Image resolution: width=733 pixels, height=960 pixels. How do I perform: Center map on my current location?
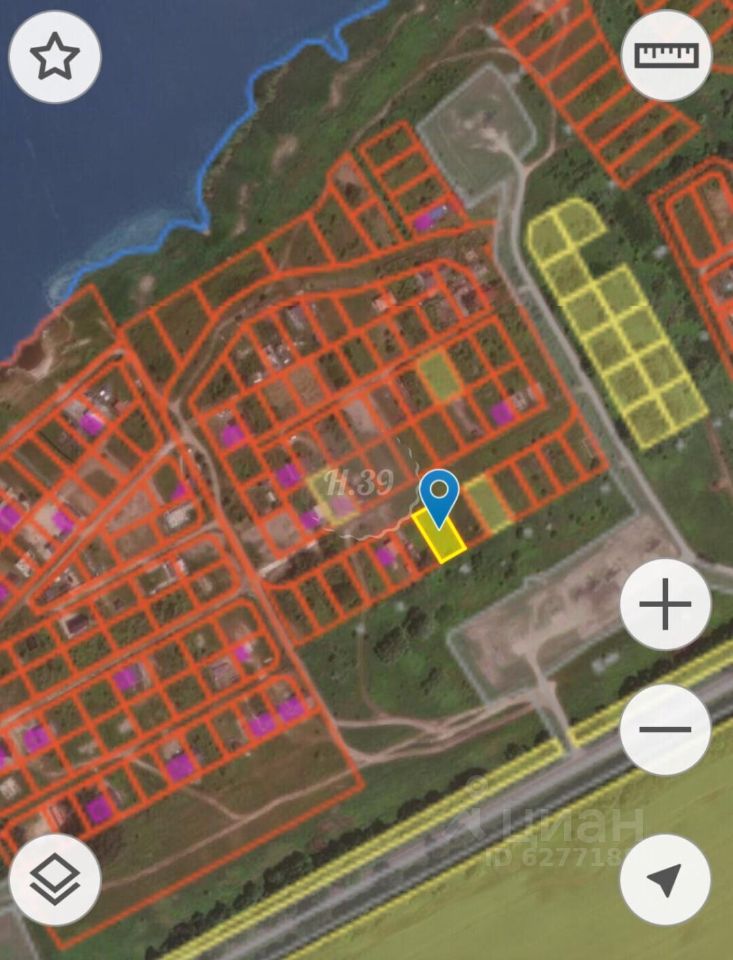pos(666,879)
